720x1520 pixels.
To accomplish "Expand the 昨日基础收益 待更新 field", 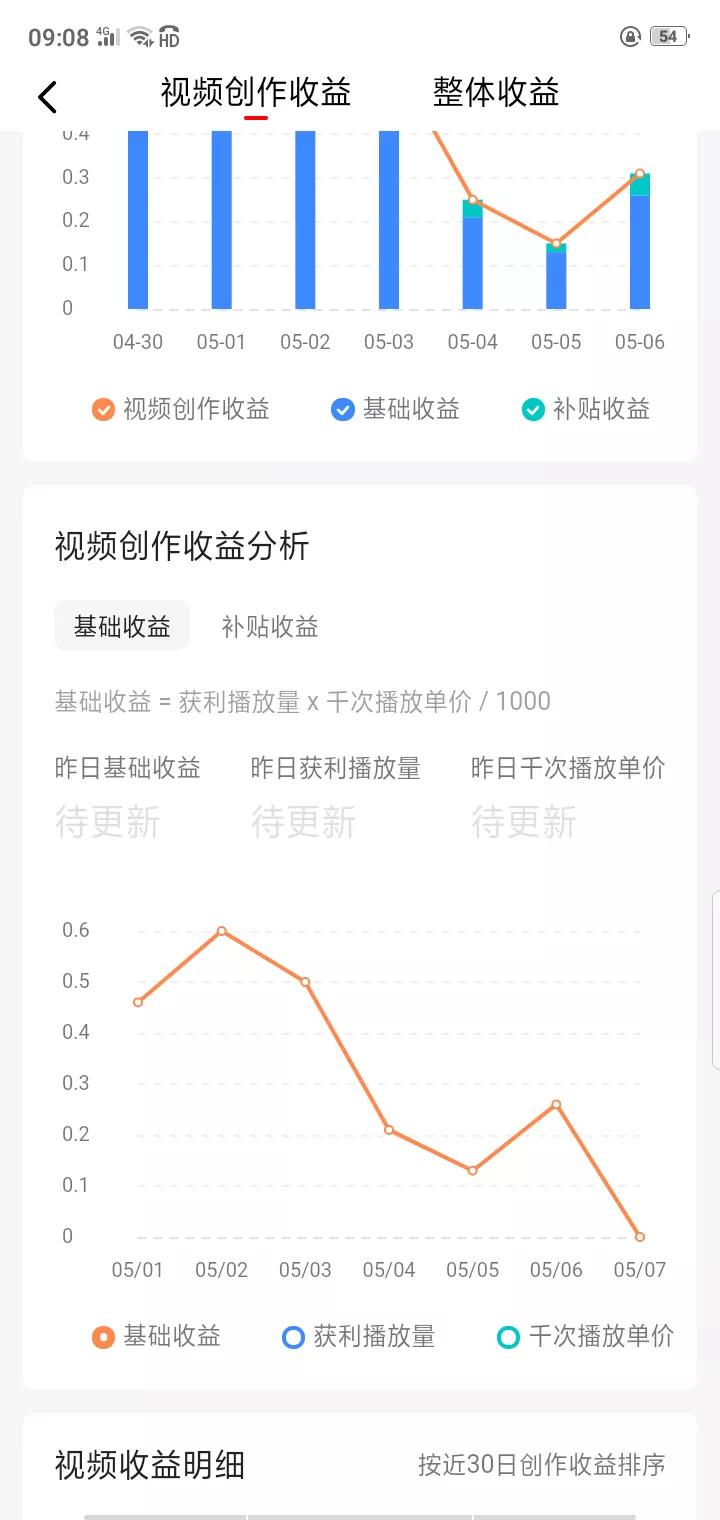I will pyautogui.click(x=109, y=822).
